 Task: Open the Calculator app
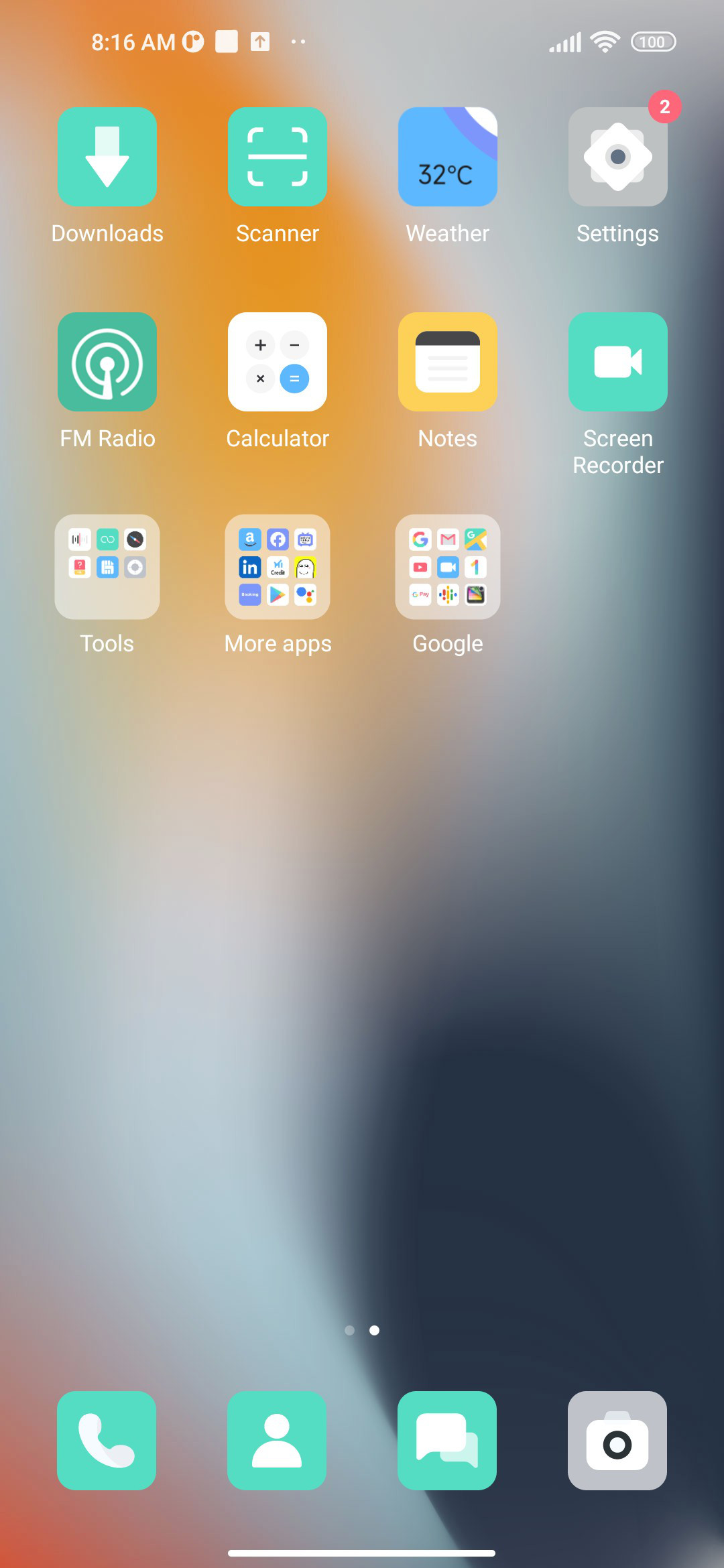pos(278,362)
